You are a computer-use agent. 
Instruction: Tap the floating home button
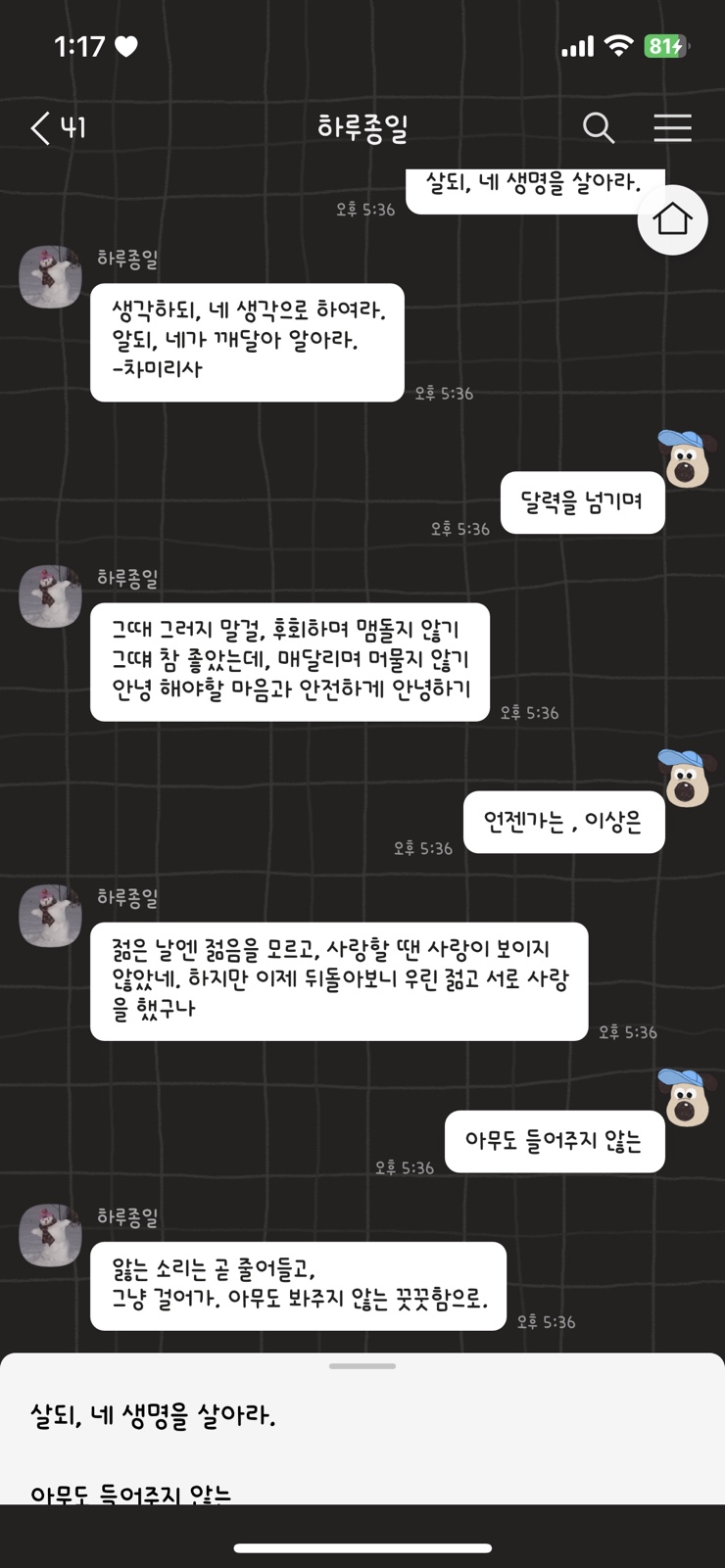click(672, 220)
